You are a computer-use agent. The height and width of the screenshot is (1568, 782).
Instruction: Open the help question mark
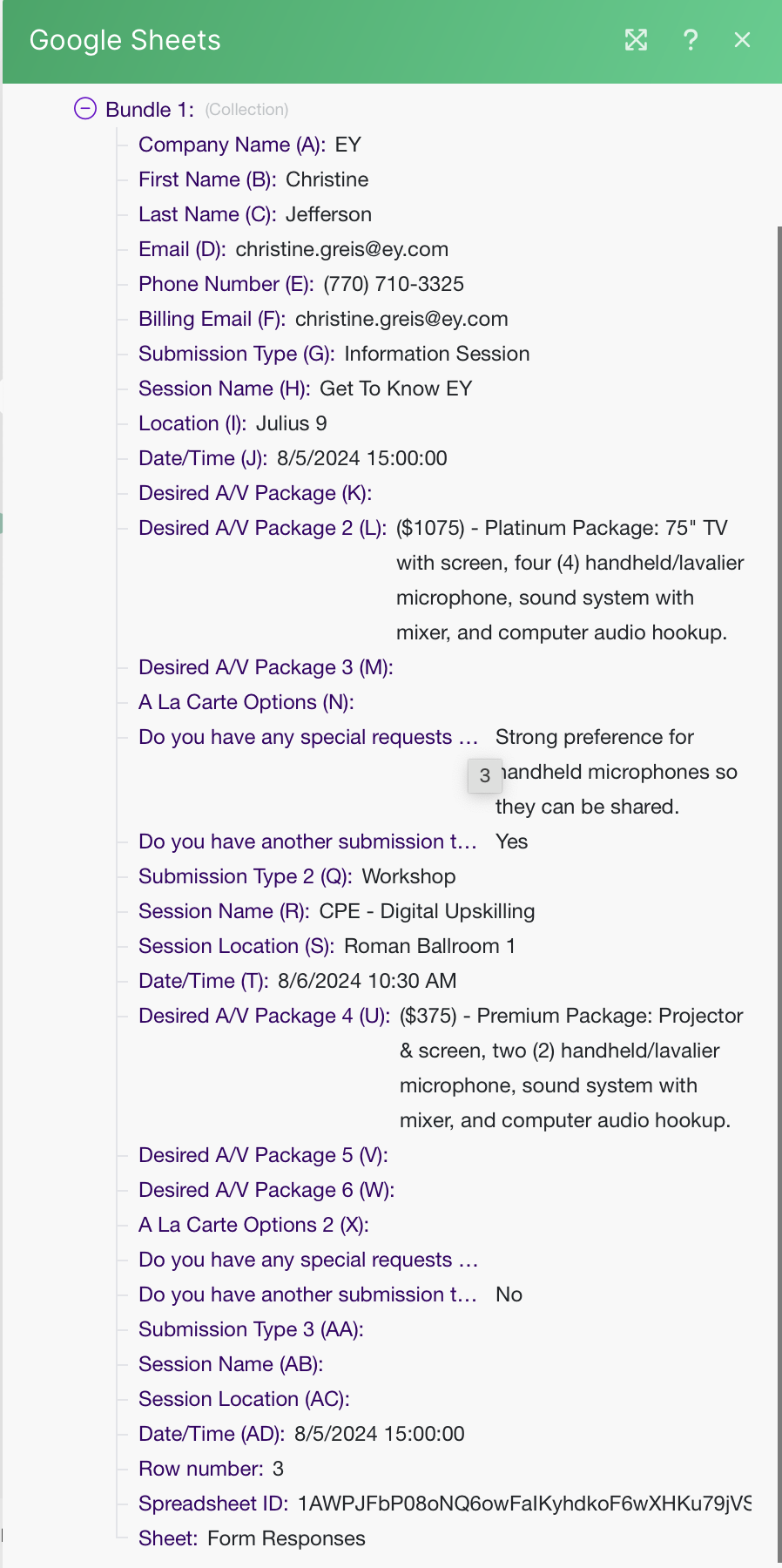pyautogui.click(x=691, y=40)
